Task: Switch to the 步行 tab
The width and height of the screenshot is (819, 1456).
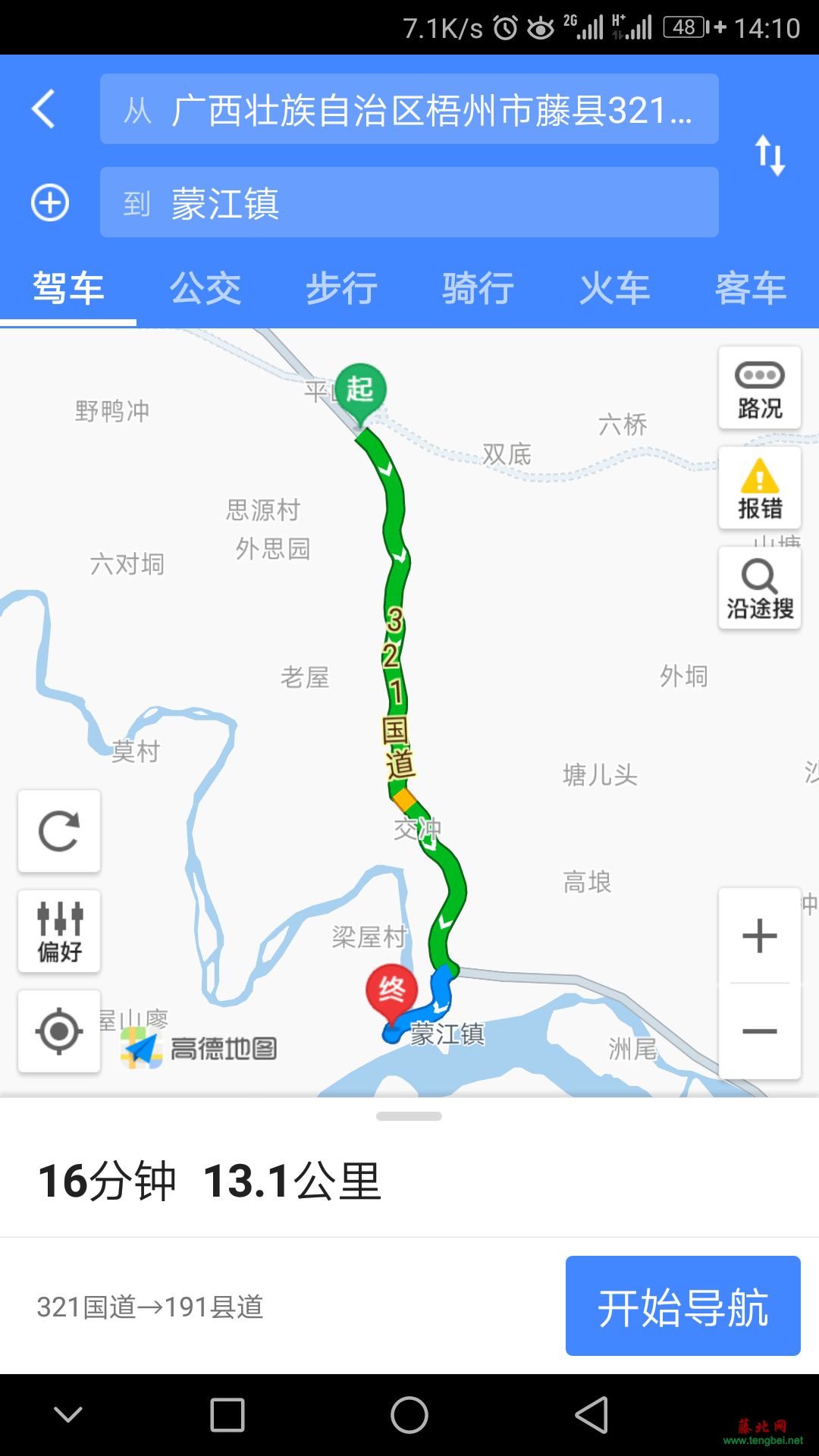Action: click(341, 288)
